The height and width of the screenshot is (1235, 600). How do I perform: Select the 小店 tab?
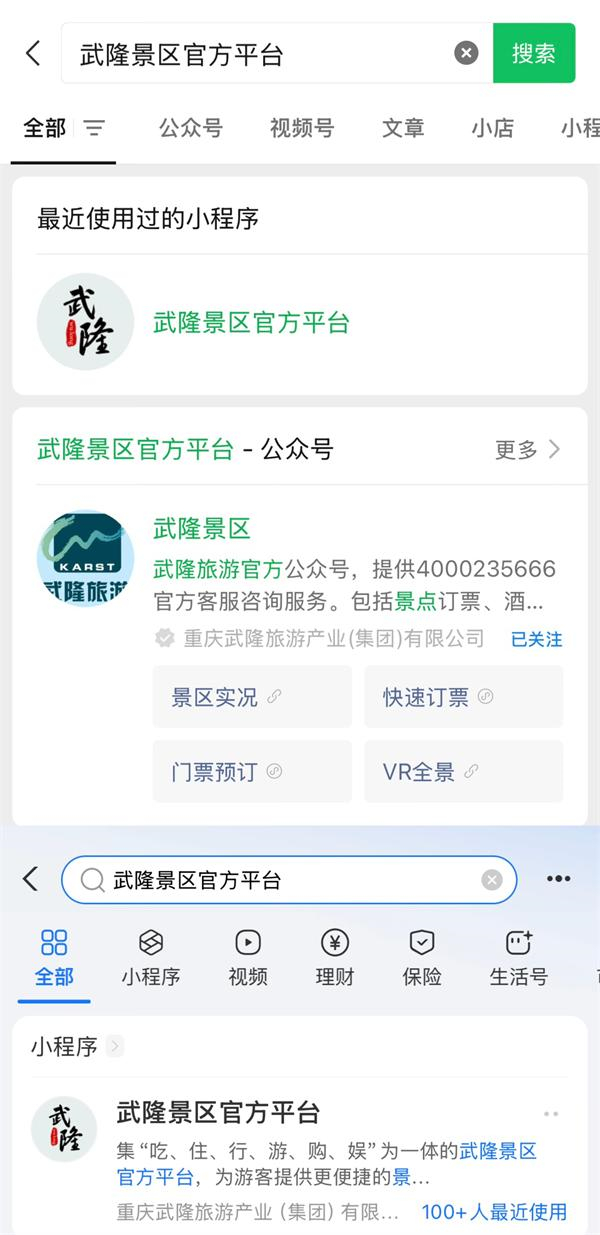coord(492,128)
